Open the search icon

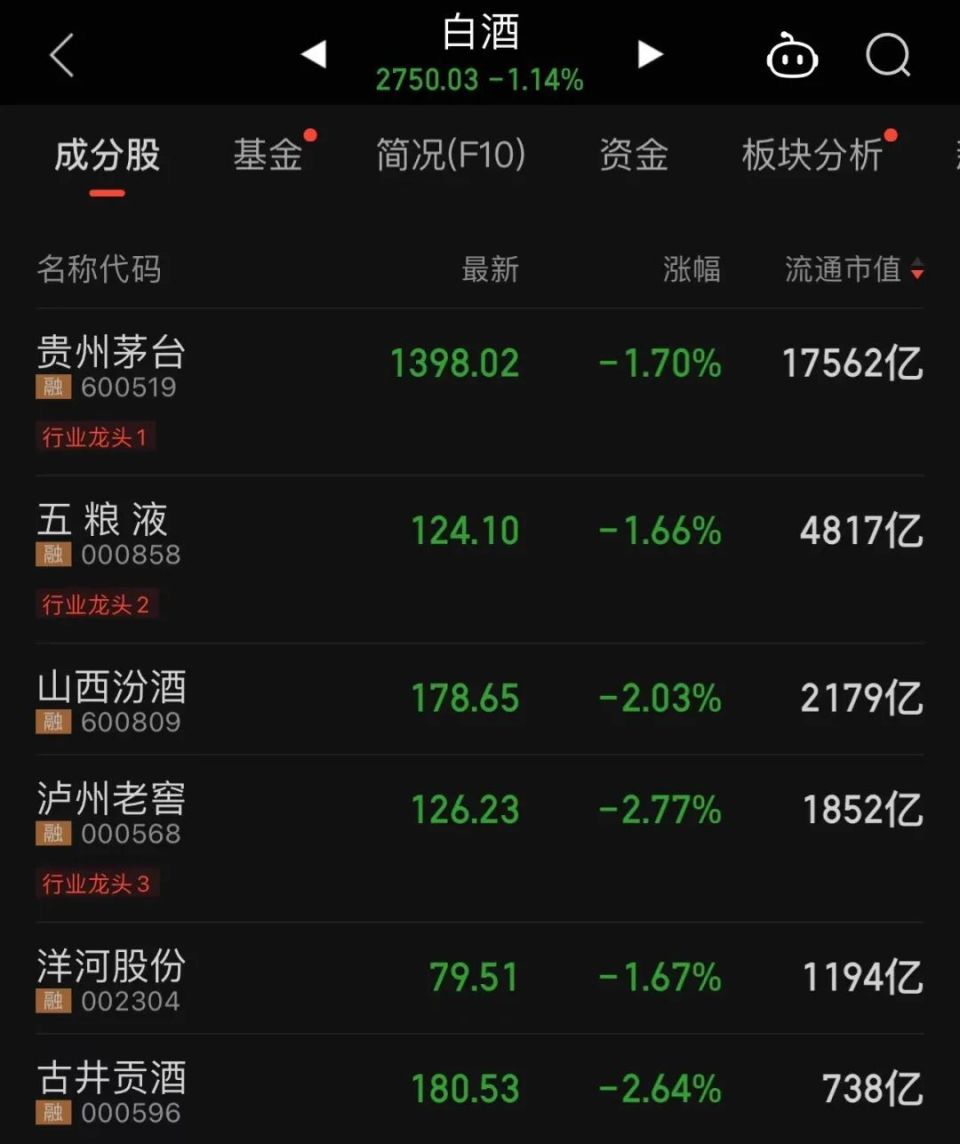pyautogui.click(x=886, y=56)
